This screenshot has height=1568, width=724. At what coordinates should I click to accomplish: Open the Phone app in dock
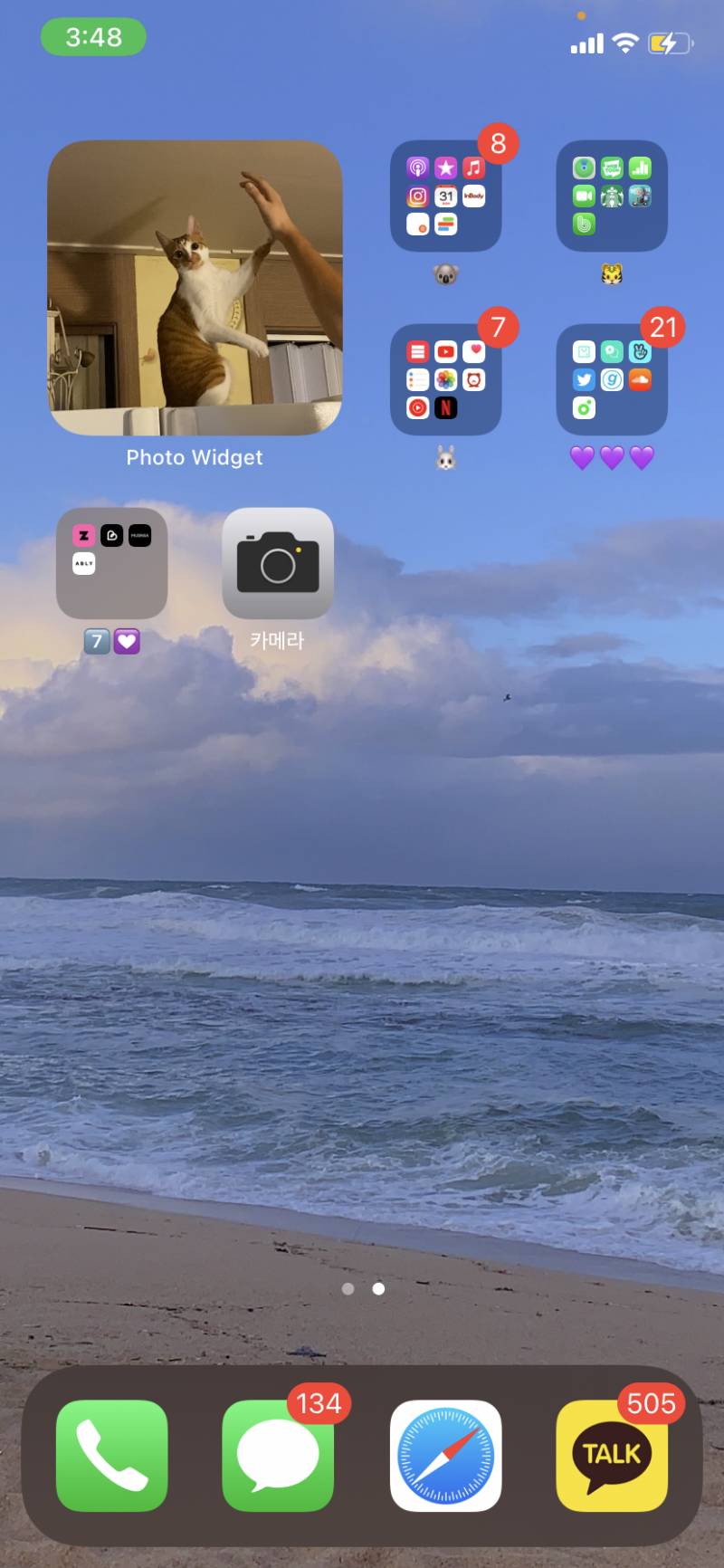112,1456
